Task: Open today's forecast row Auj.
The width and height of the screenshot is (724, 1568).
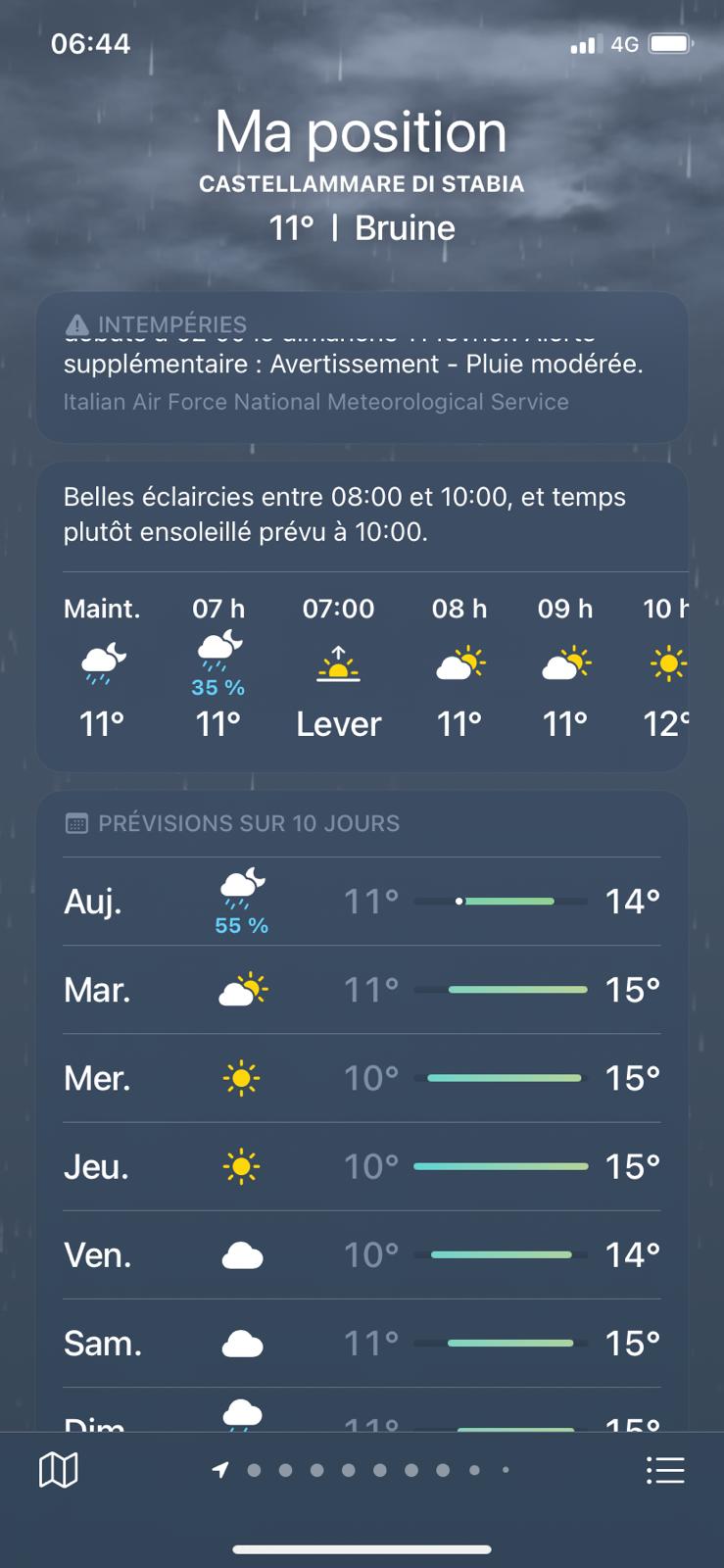Action: (x=362, y=902)
